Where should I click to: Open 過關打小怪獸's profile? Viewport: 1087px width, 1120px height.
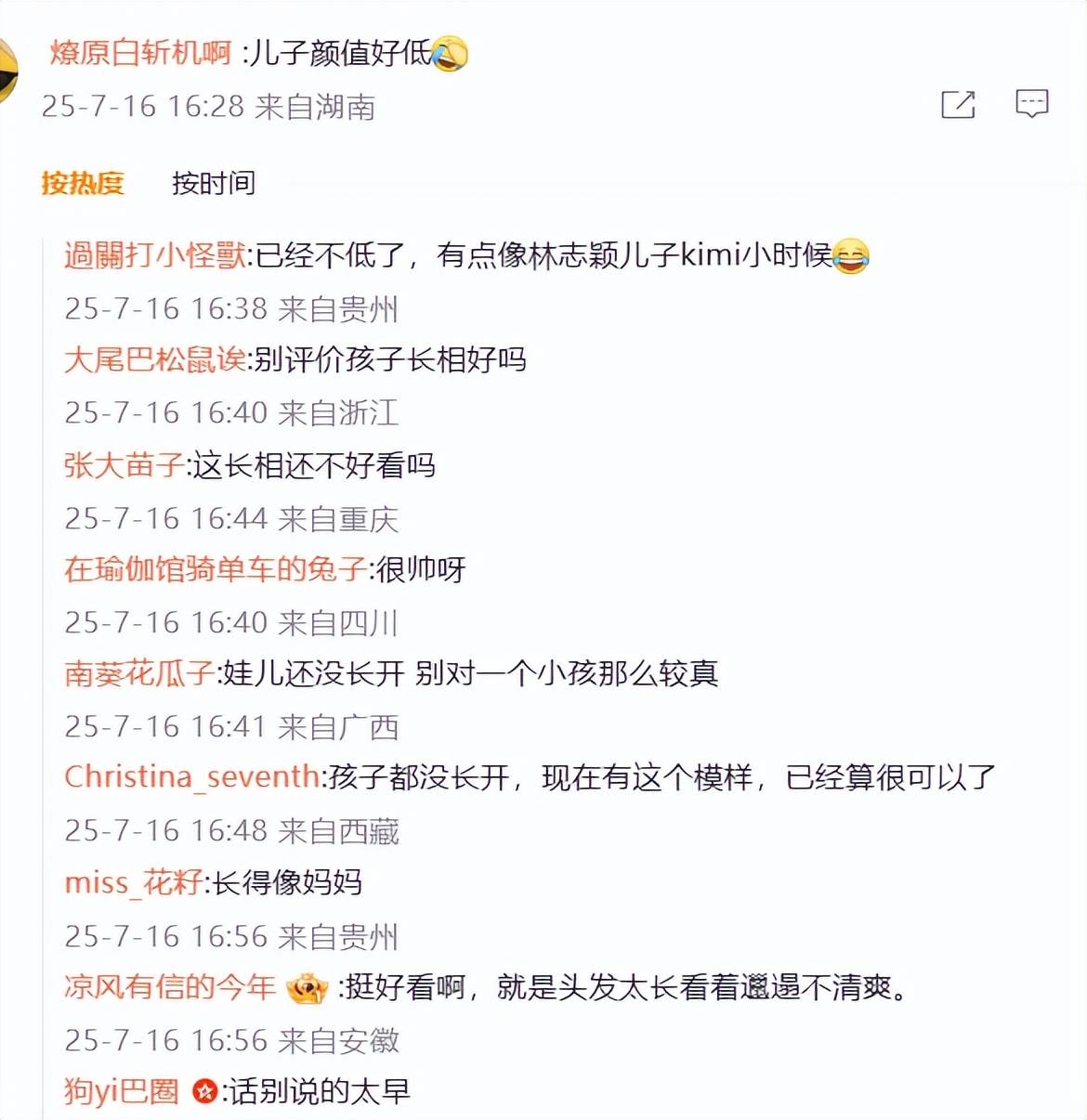coord(155,254)
